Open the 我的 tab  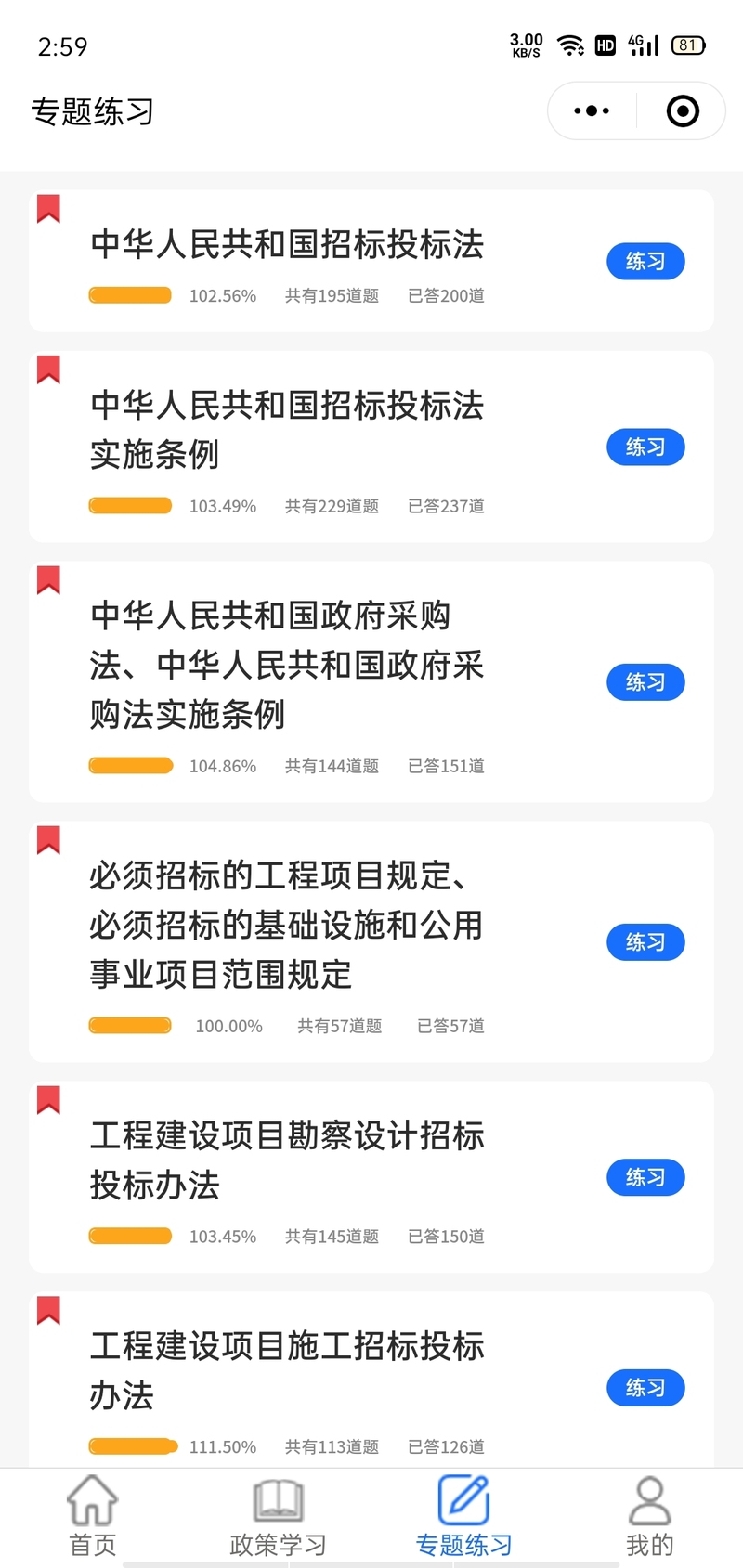coord(650,1517)
